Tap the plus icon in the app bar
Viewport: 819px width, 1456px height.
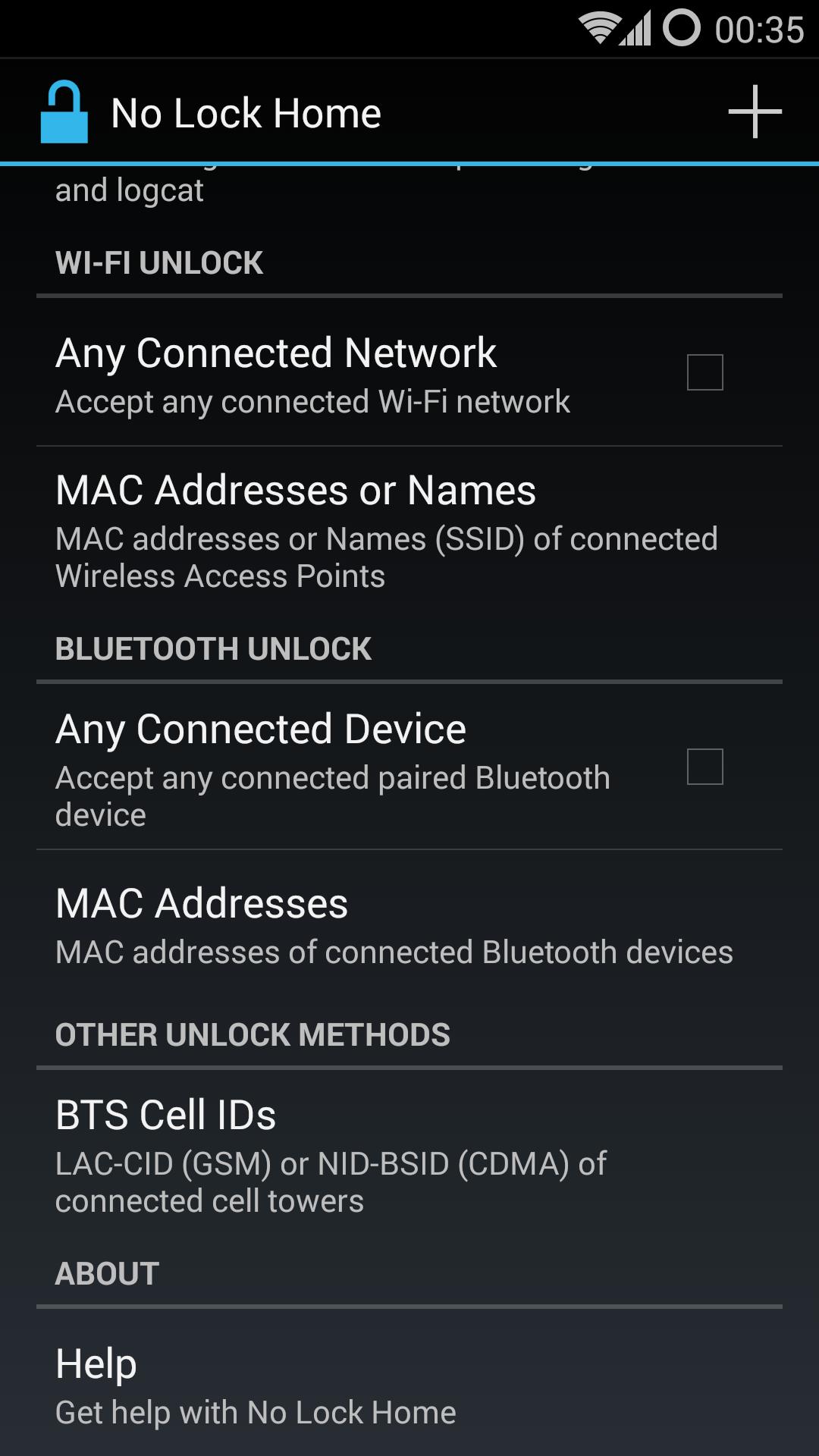(x=755, y=112)
